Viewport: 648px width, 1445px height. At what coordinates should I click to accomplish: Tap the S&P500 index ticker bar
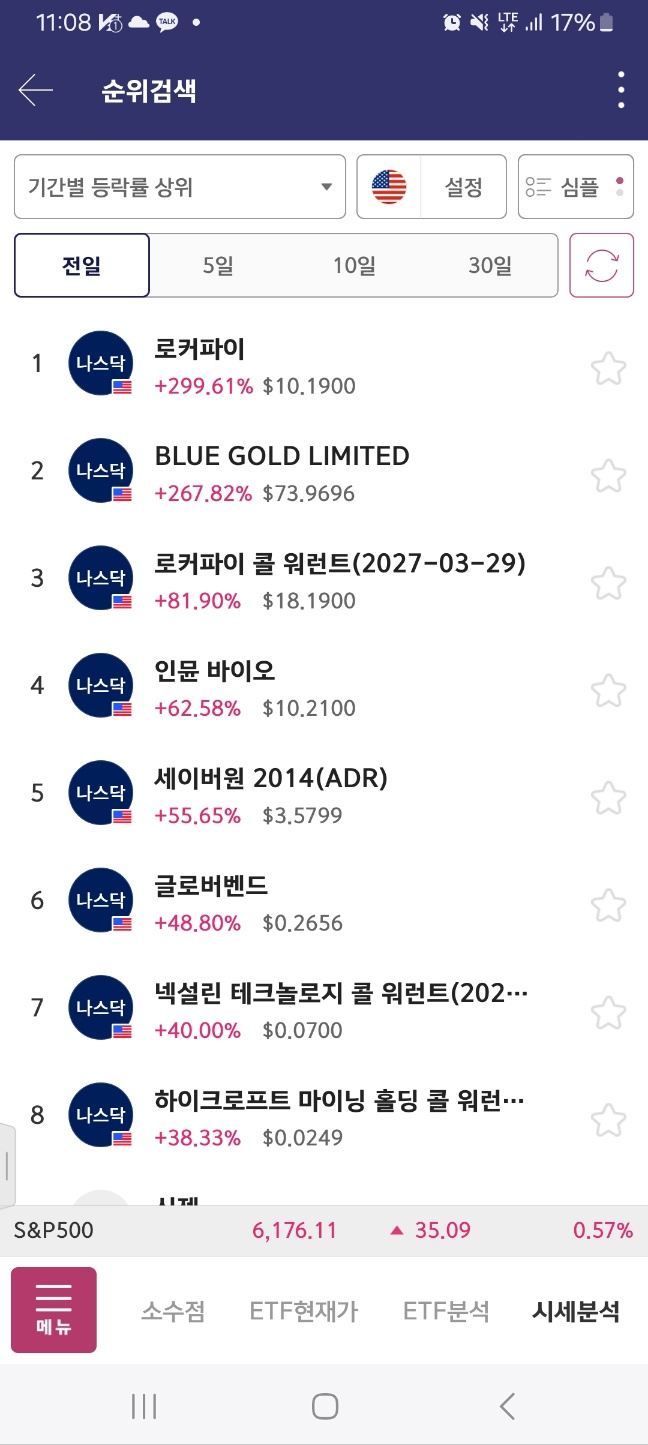pos(324,1230)
